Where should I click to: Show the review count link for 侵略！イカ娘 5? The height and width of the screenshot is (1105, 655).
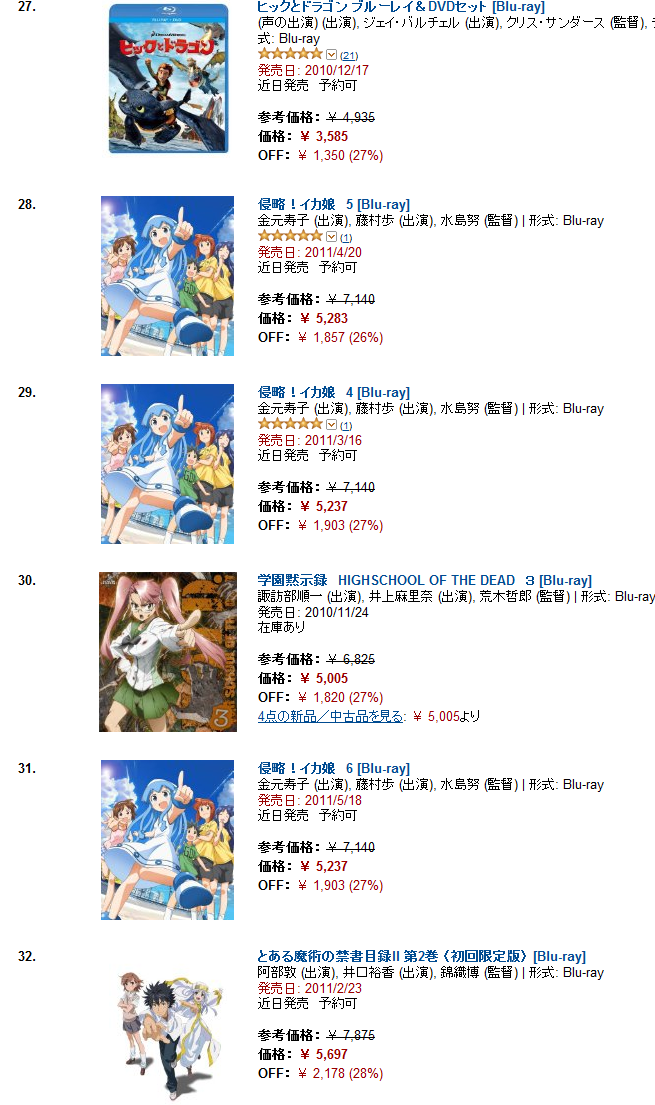[x=346, y=237]
